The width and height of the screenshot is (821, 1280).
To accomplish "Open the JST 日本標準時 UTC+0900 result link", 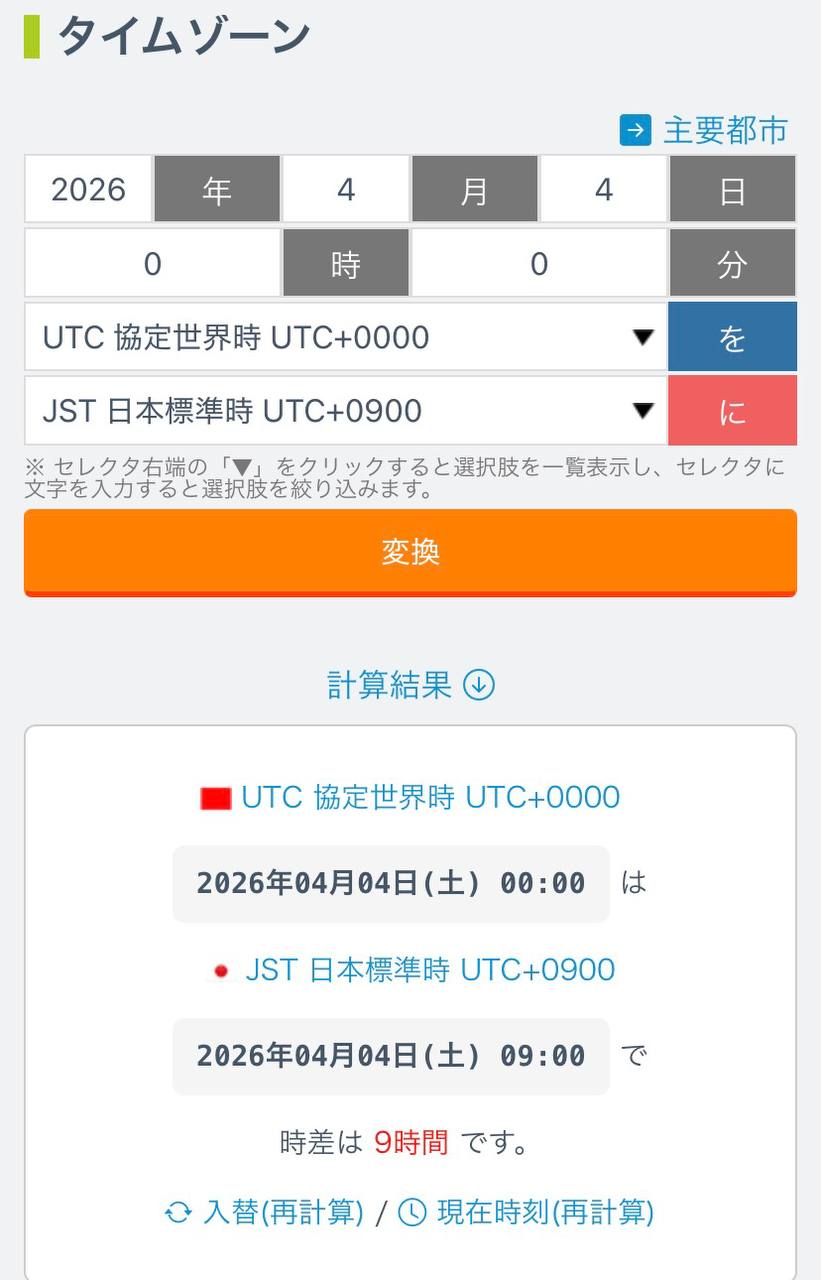I will (x=429, y=970).
